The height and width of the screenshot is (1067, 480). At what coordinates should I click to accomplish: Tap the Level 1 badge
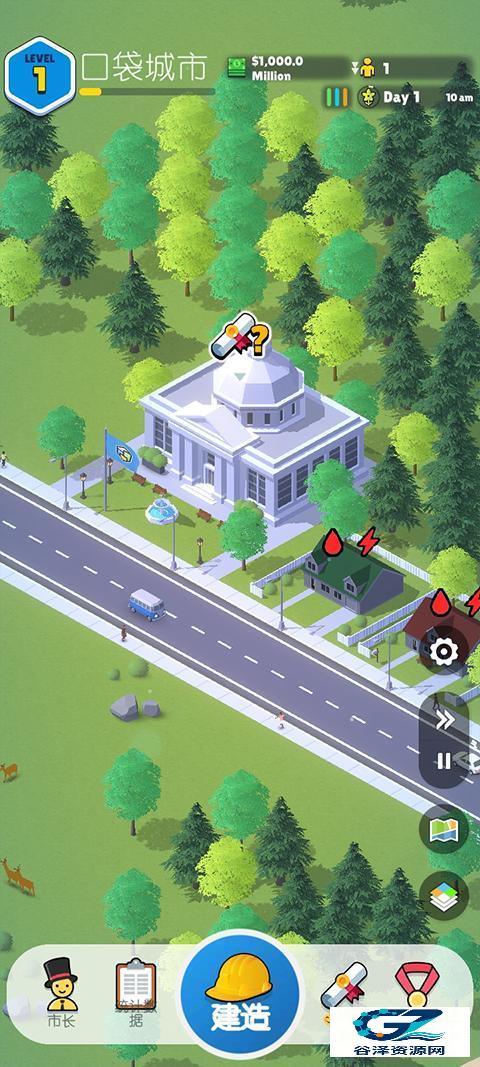(39, 76)
